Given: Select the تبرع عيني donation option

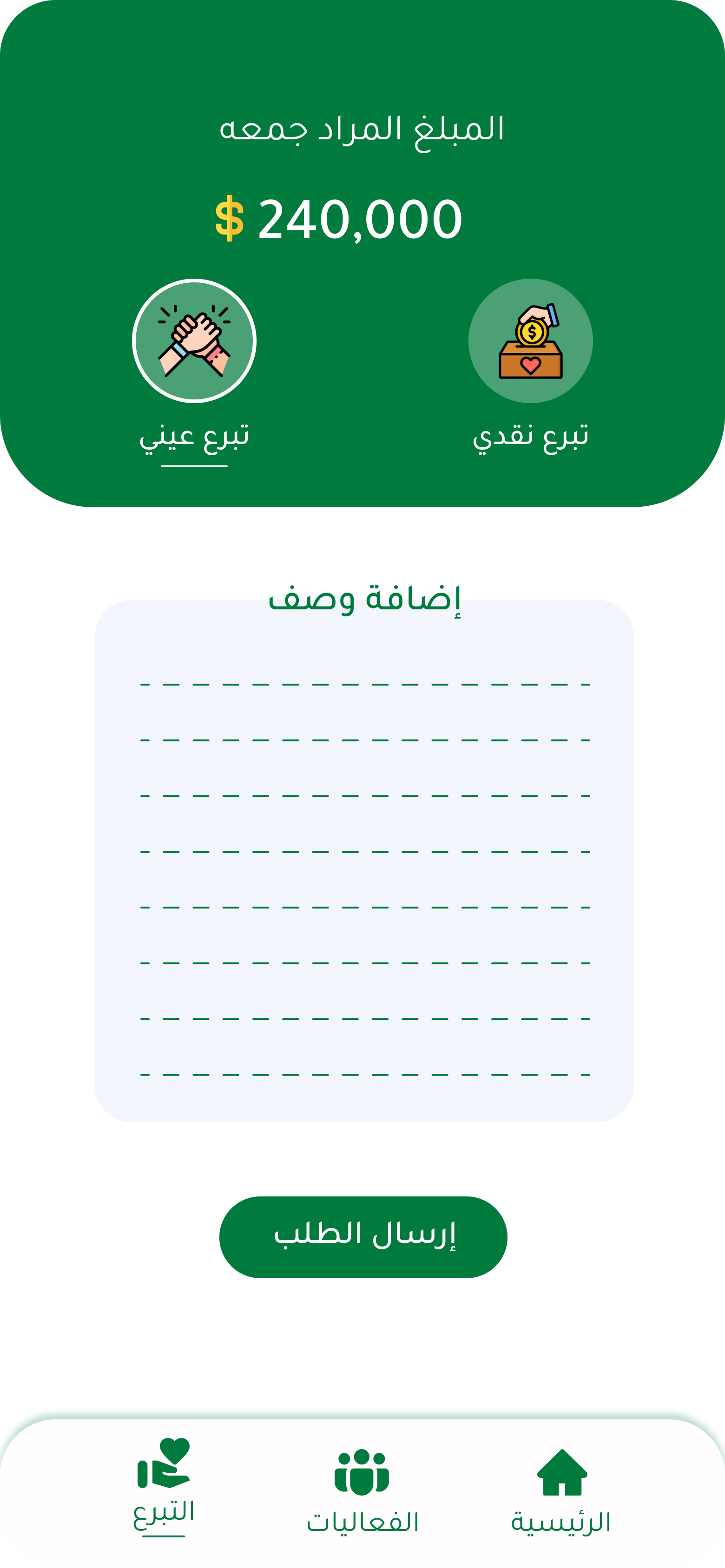Looking at the screenshot, I should click(x=194, y=341).
